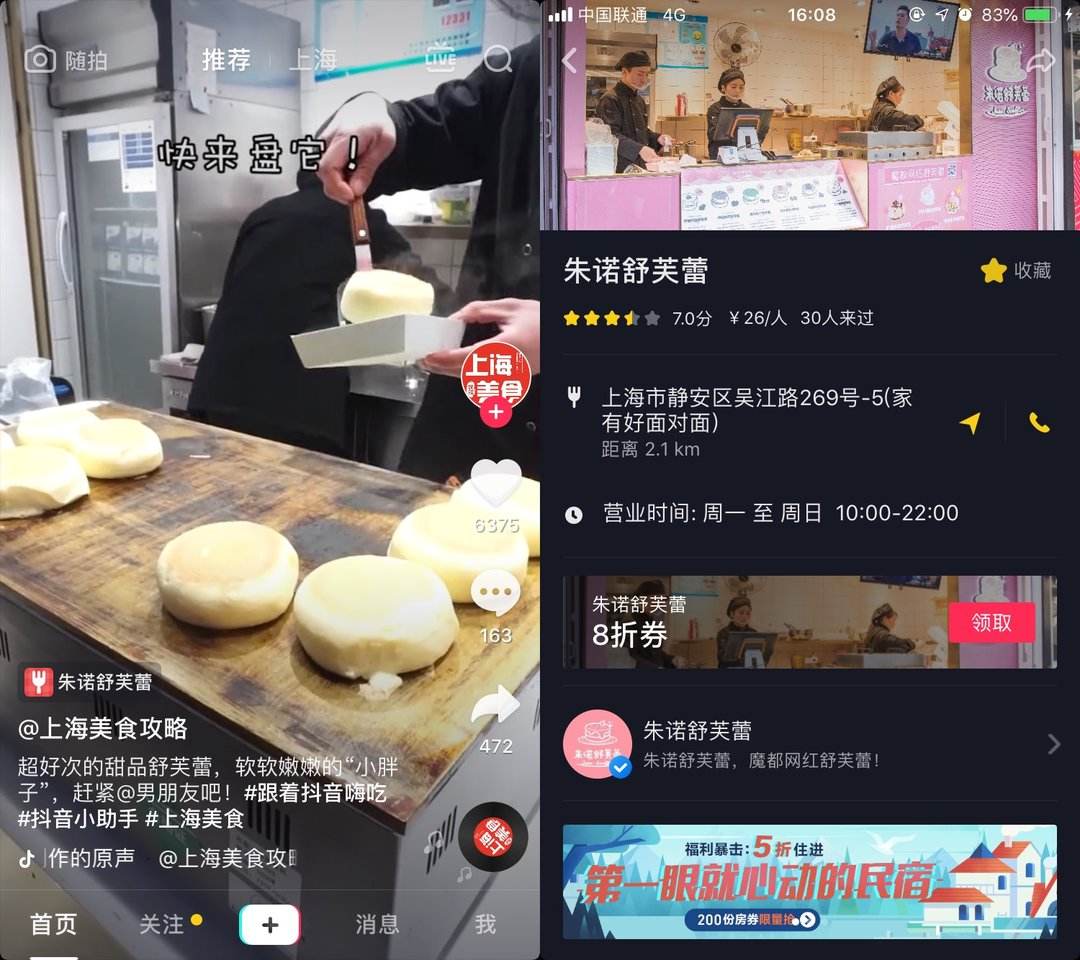1080x960 pixels.
Task: Follow 上海美食 with the plus badge
Action: pyautogui.click(x=496, y=412)
